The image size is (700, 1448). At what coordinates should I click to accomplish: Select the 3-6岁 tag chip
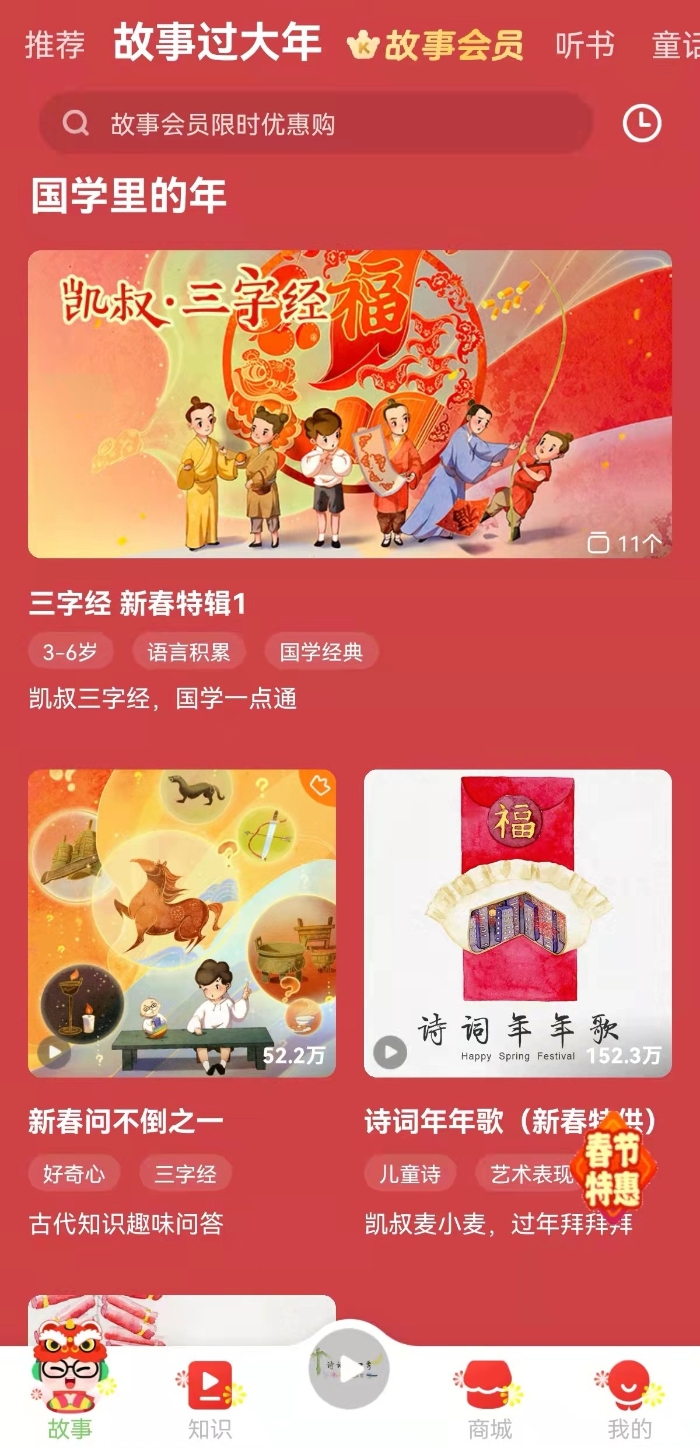click(71, 653)
